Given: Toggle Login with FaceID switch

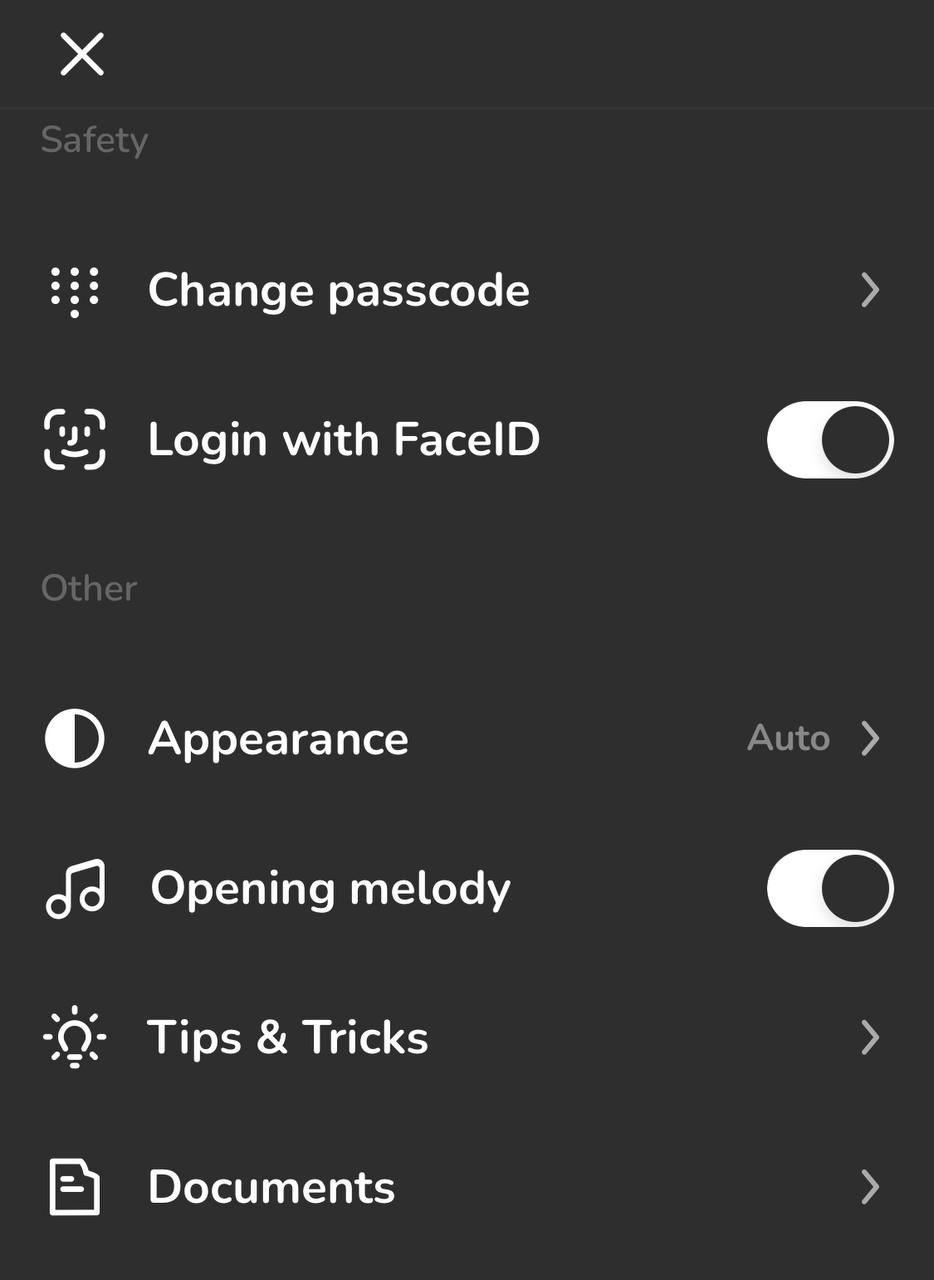Looking at the screenshot, I should click(x=829, y=440).
